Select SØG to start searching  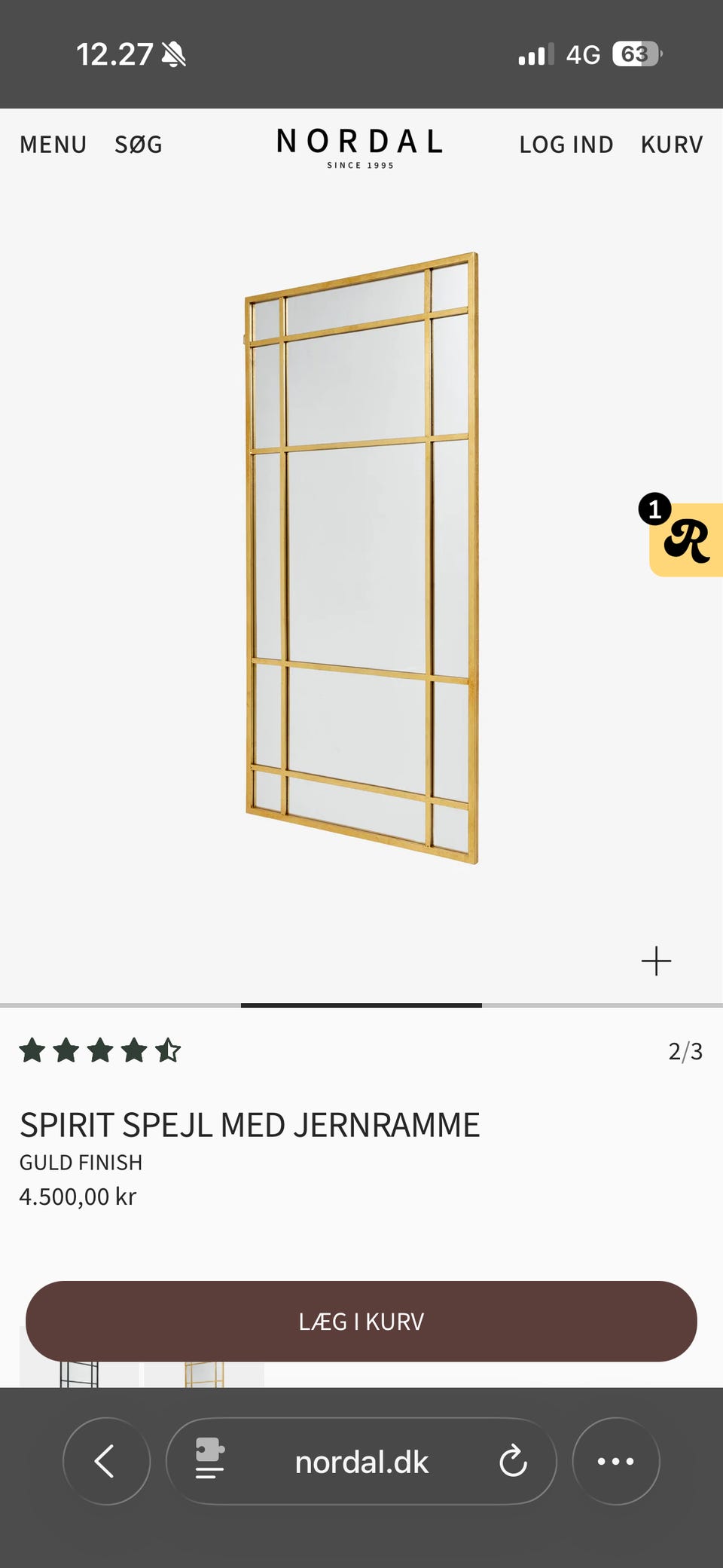(x=139, y=145)
